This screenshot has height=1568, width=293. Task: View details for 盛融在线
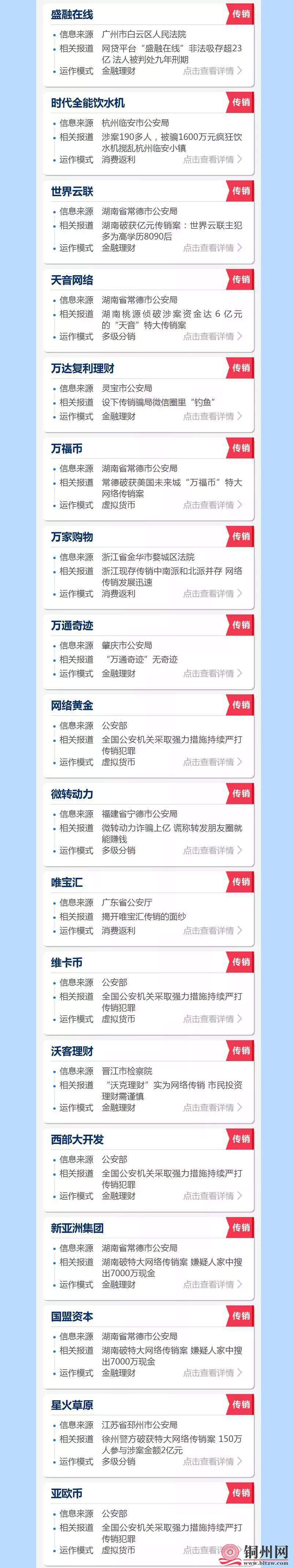(212, 71)
